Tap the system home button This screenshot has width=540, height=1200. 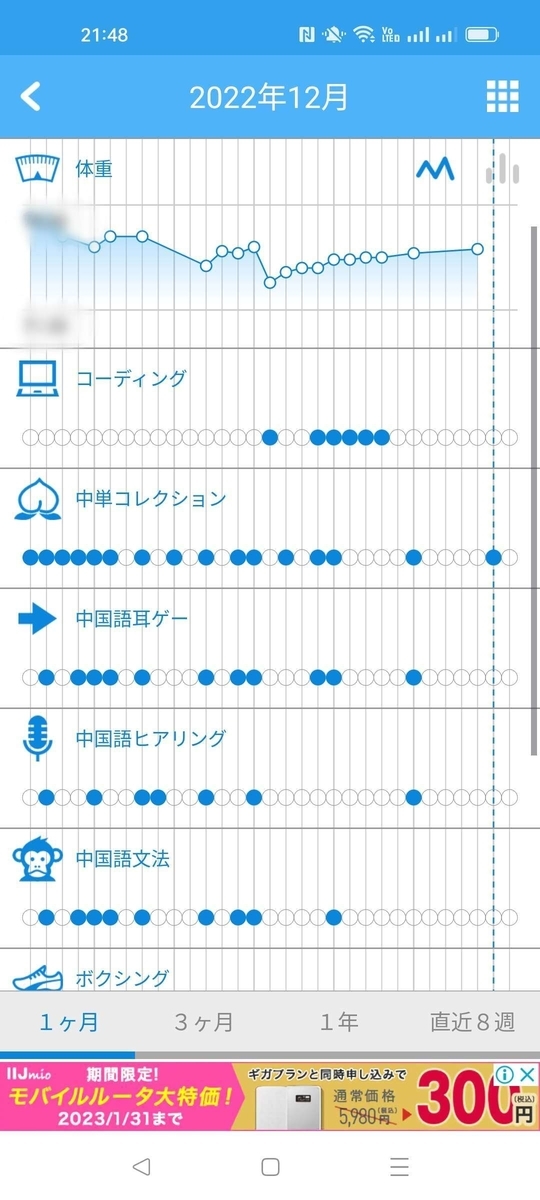pos(270,1167)
